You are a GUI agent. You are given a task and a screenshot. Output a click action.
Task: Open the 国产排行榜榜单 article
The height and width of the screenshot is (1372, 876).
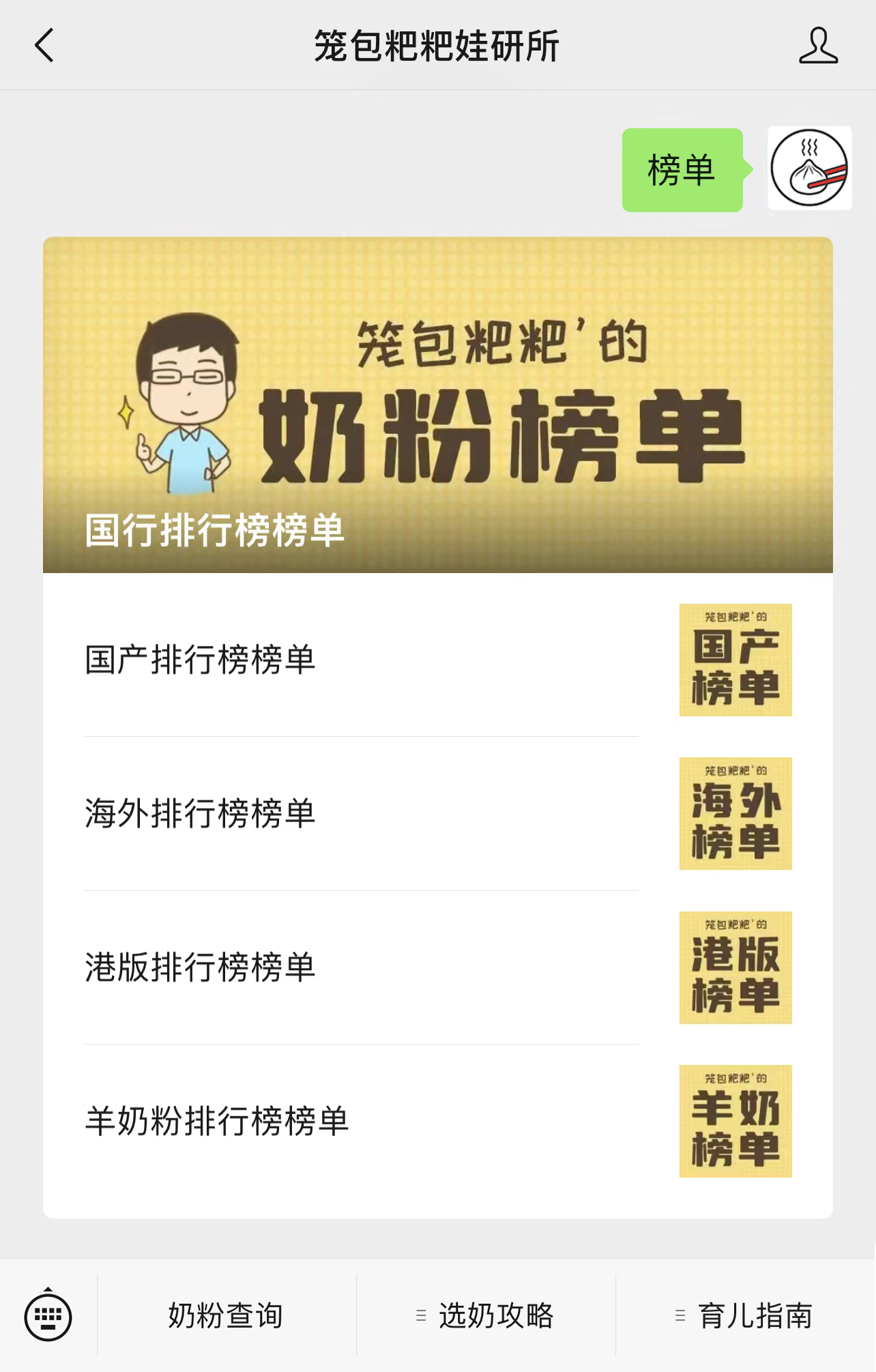[437, 660]
